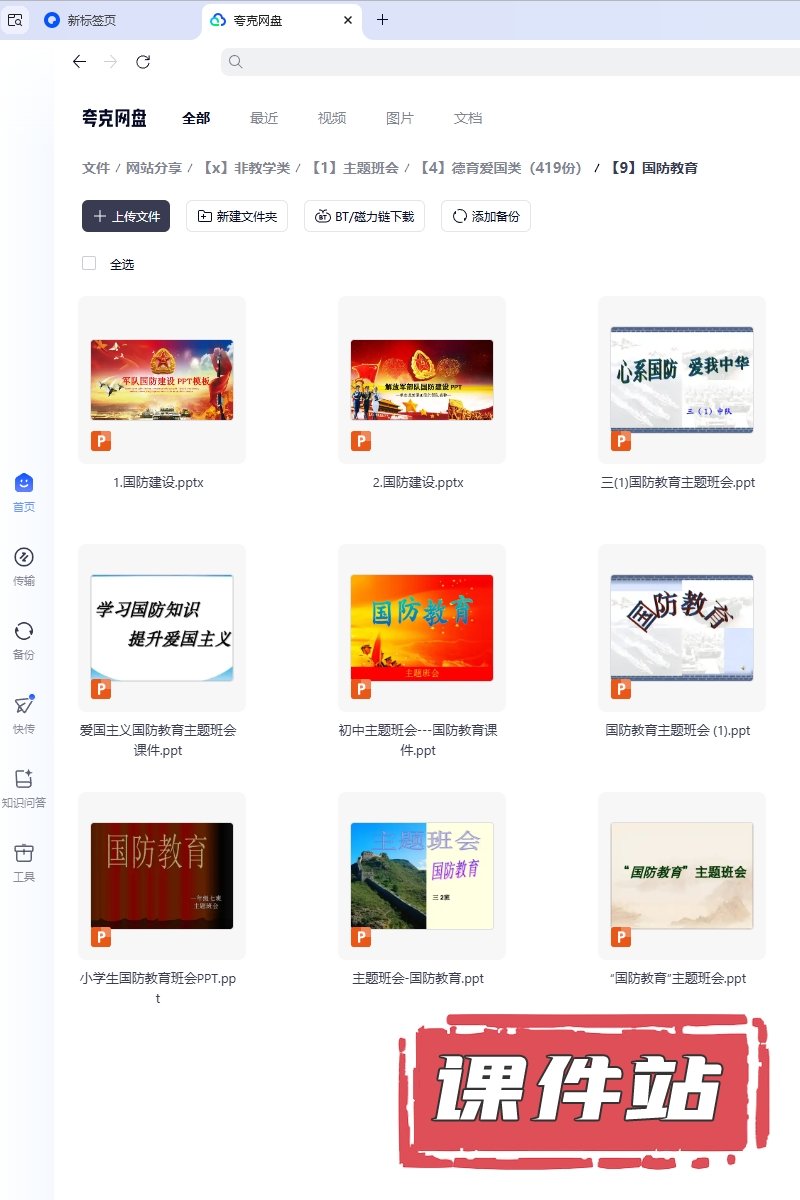Viewport: 800px width, 1200px height.
Task: Open 初中主题班会---国防教育课件.ppt
Action: (421, 628)
